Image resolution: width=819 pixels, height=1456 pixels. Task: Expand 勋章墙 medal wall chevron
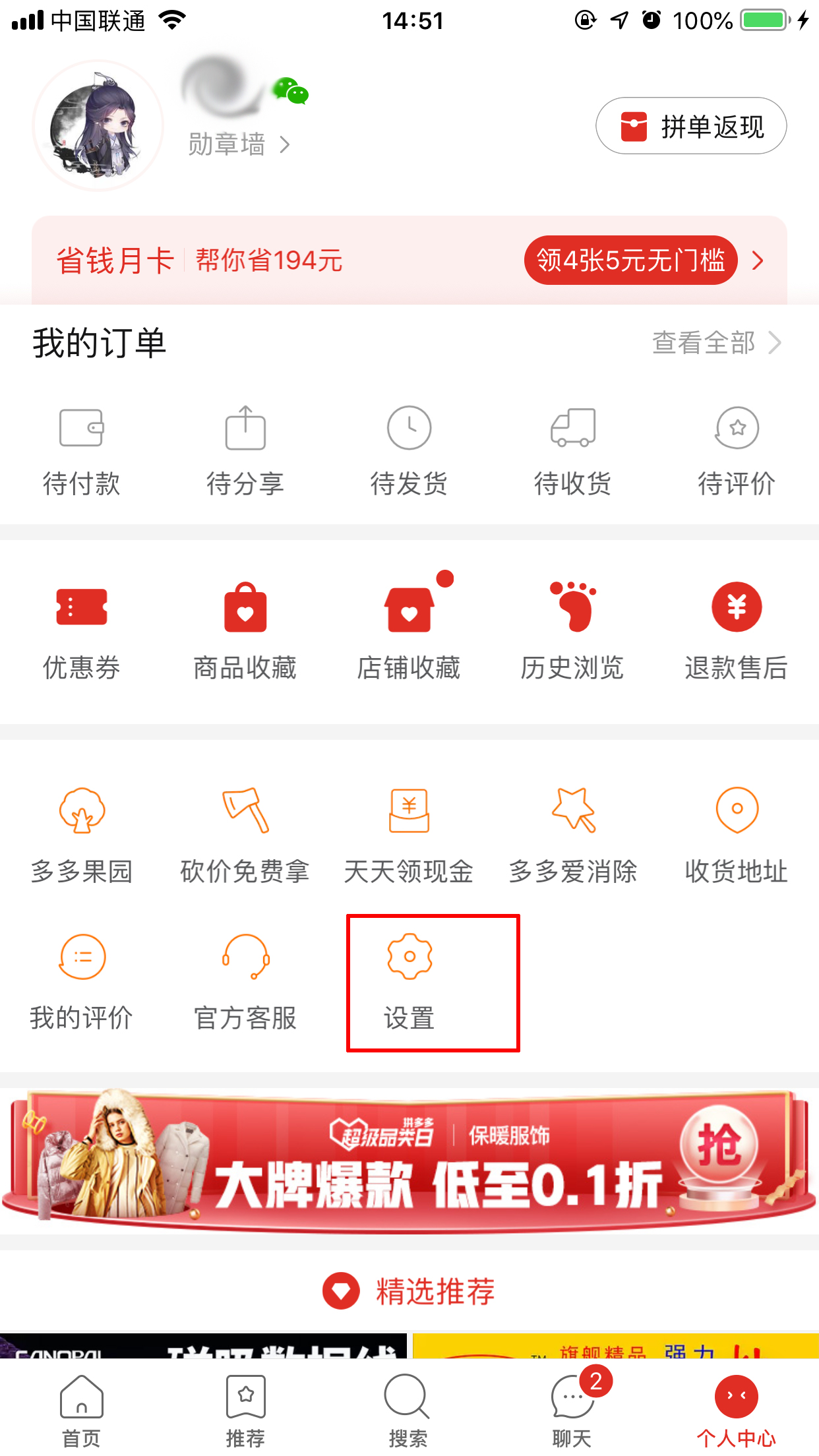[286, 145]
